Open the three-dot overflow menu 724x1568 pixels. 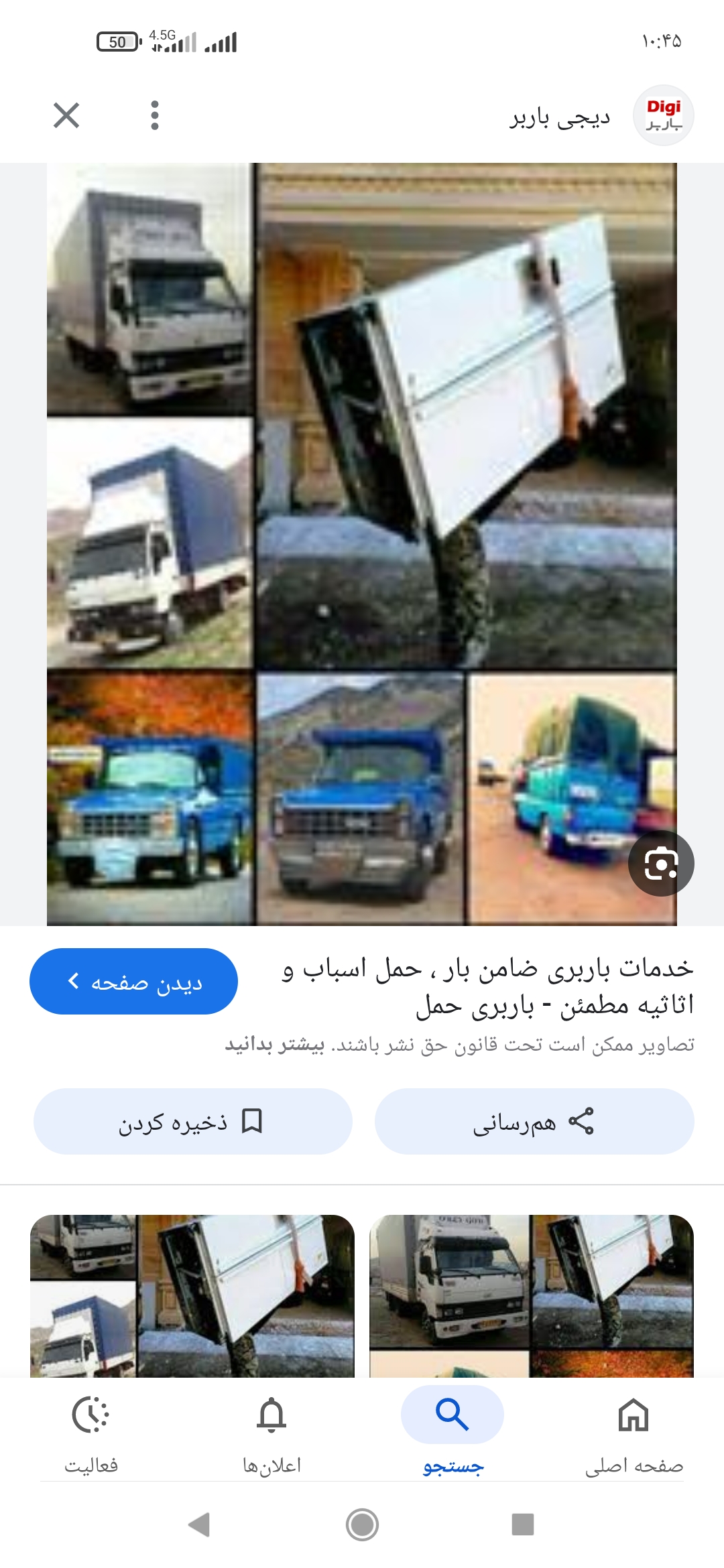(156, 115)
